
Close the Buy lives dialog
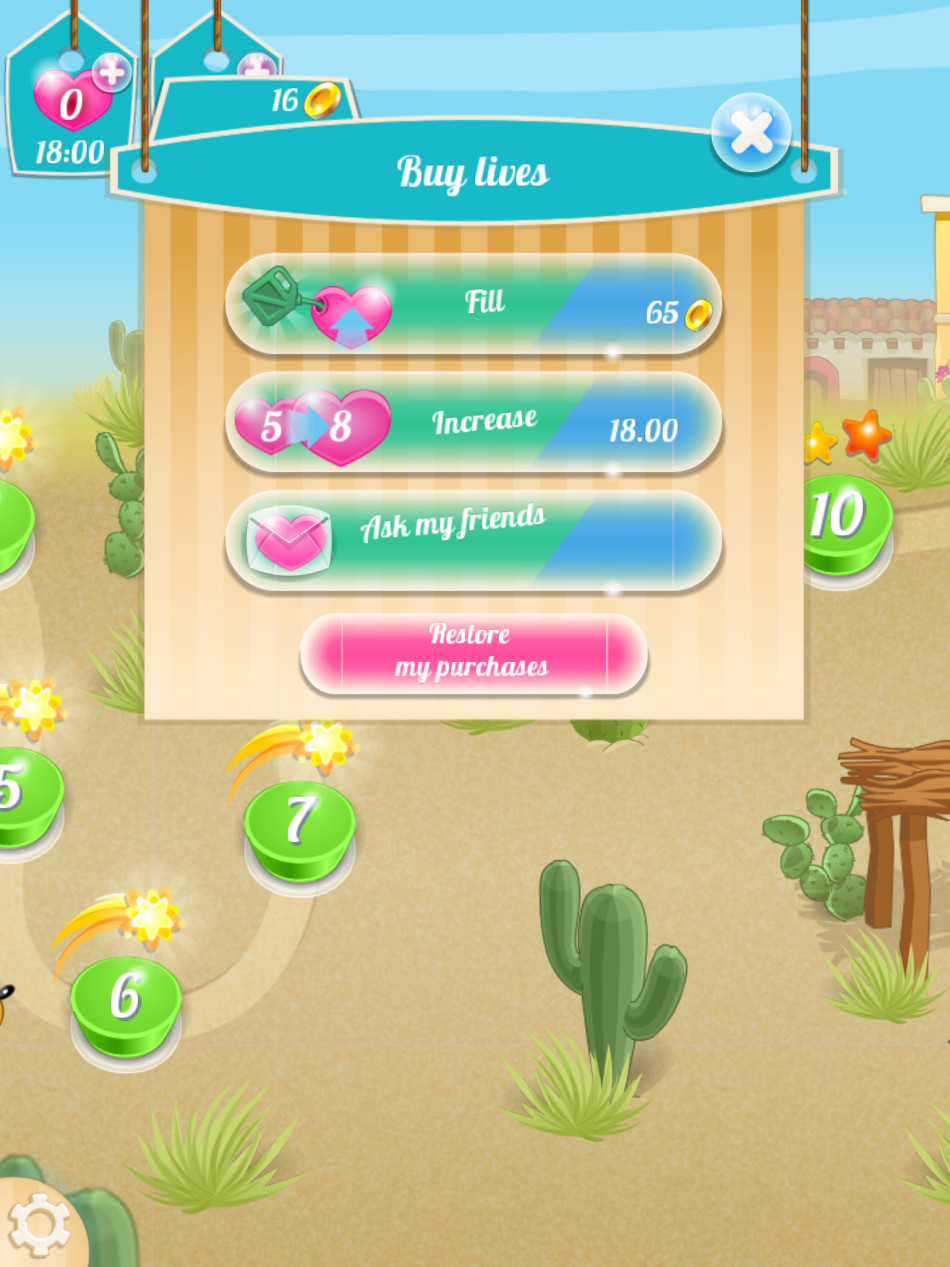point(751,132)
